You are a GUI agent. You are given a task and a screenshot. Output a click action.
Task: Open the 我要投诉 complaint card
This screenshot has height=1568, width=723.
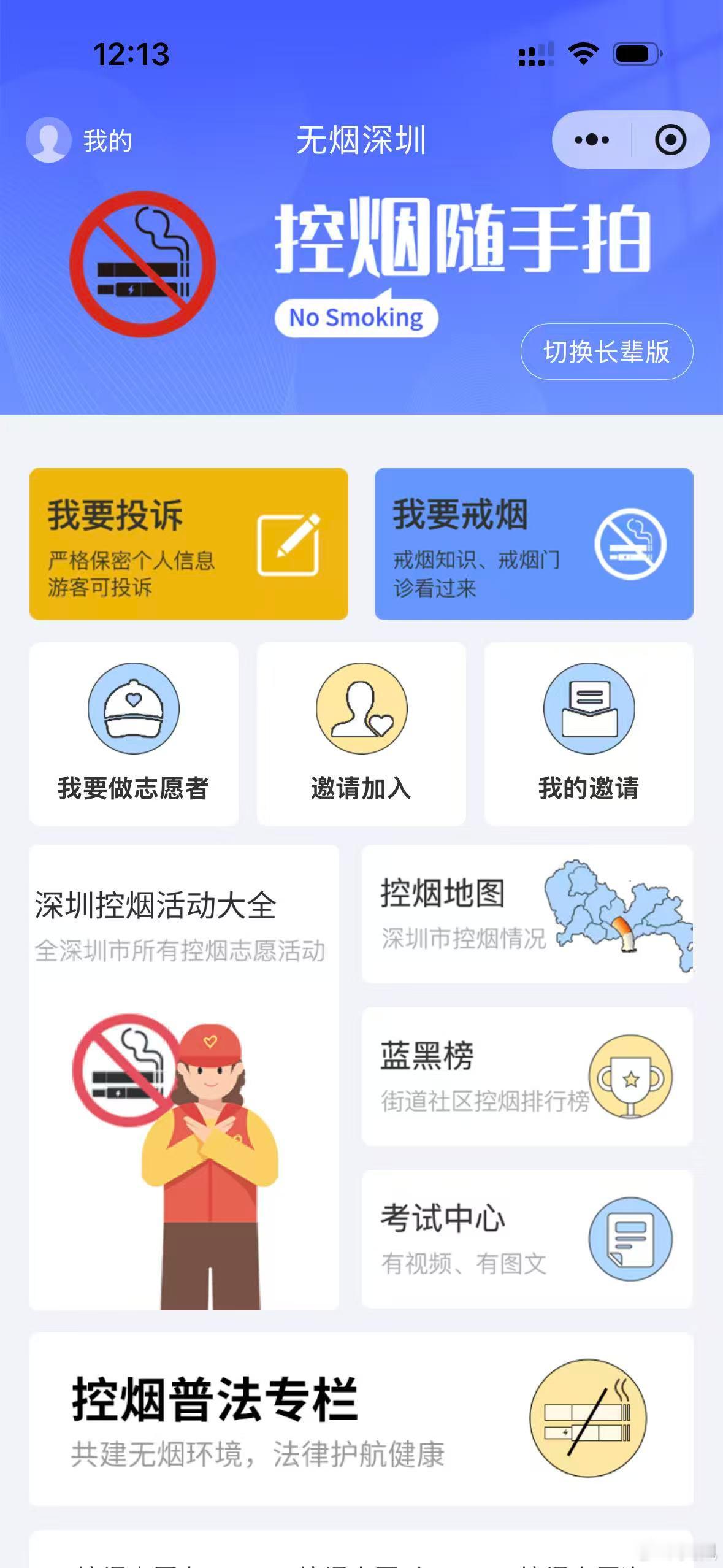click(188, 543)
